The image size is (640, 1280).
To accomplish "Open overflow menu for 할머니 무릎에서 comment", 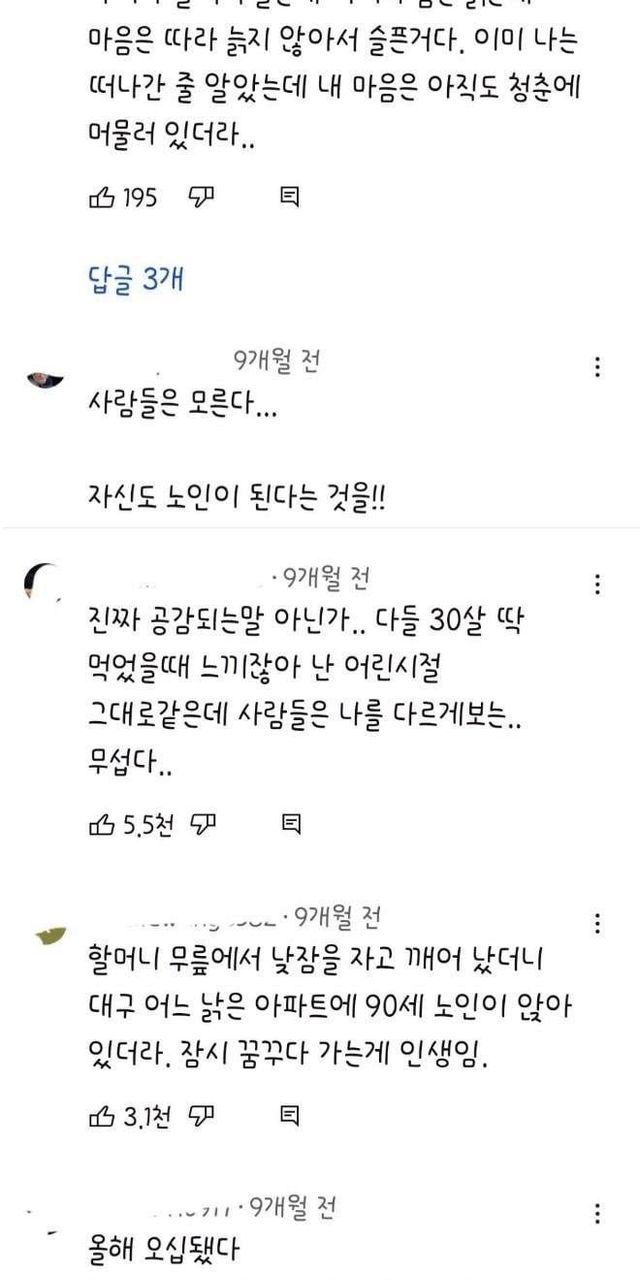I will pyautogui.click(x=598, y=922).
